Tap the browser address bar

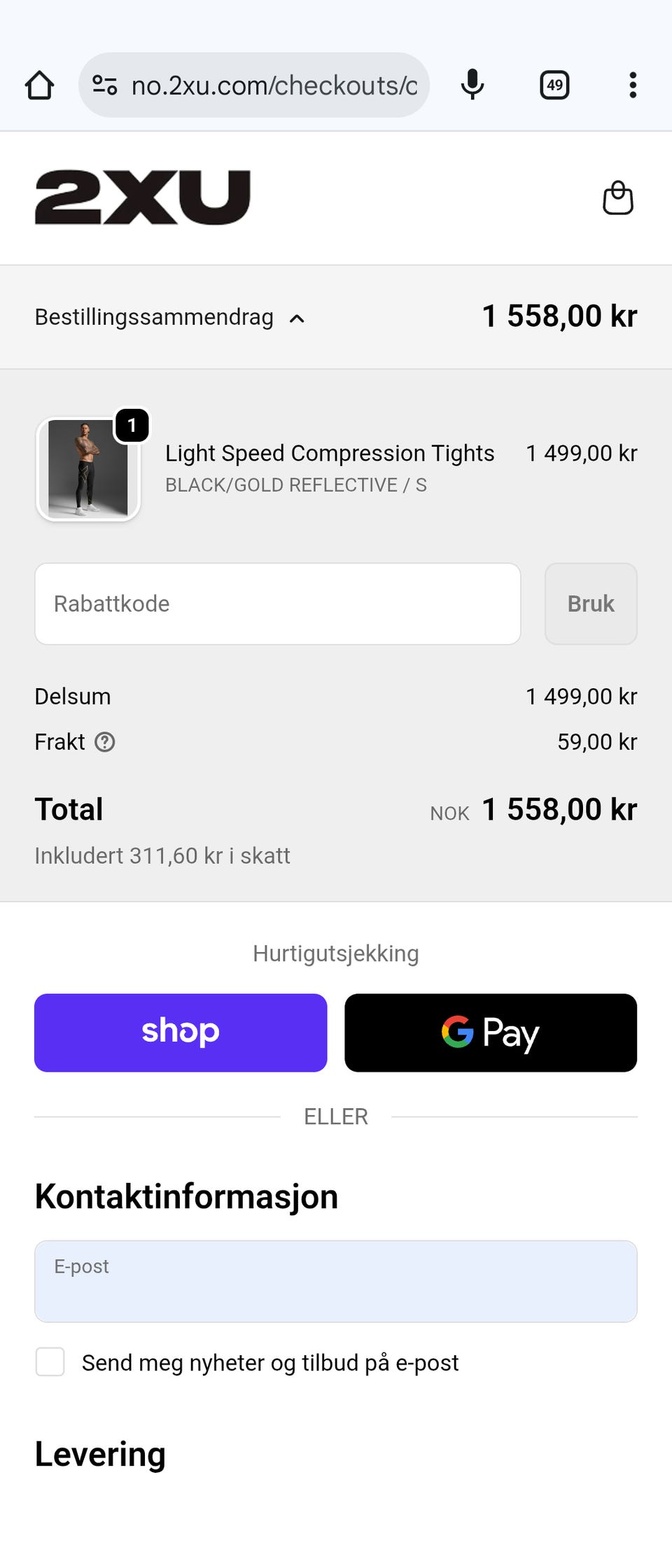pyautogui.click(x=274, y=85)
